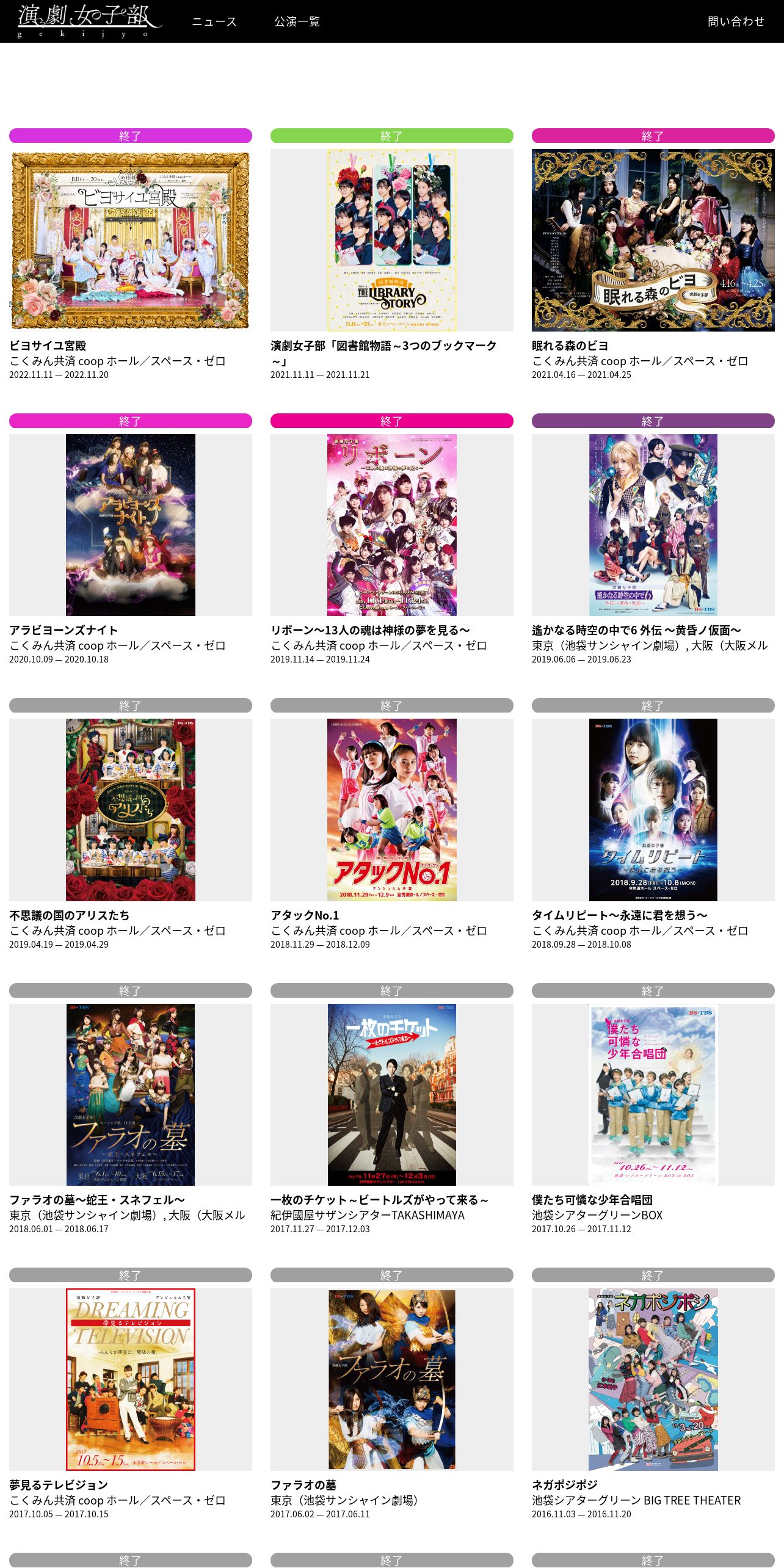784x1568 pixels.
Task: Open the 問い合わせ contact page
Action: 736,21
